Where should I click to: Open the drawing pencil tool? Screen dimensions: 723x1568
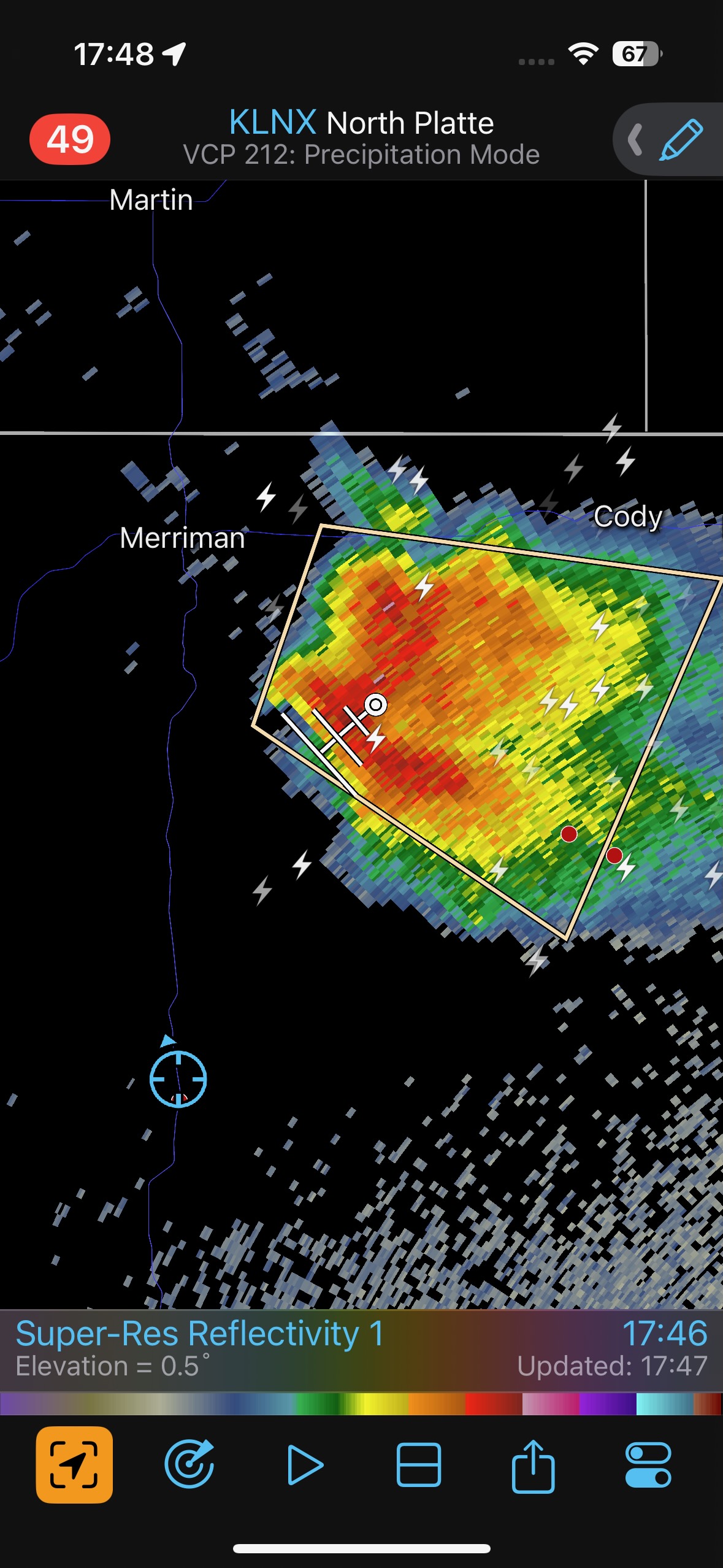(x=680, y=140)
